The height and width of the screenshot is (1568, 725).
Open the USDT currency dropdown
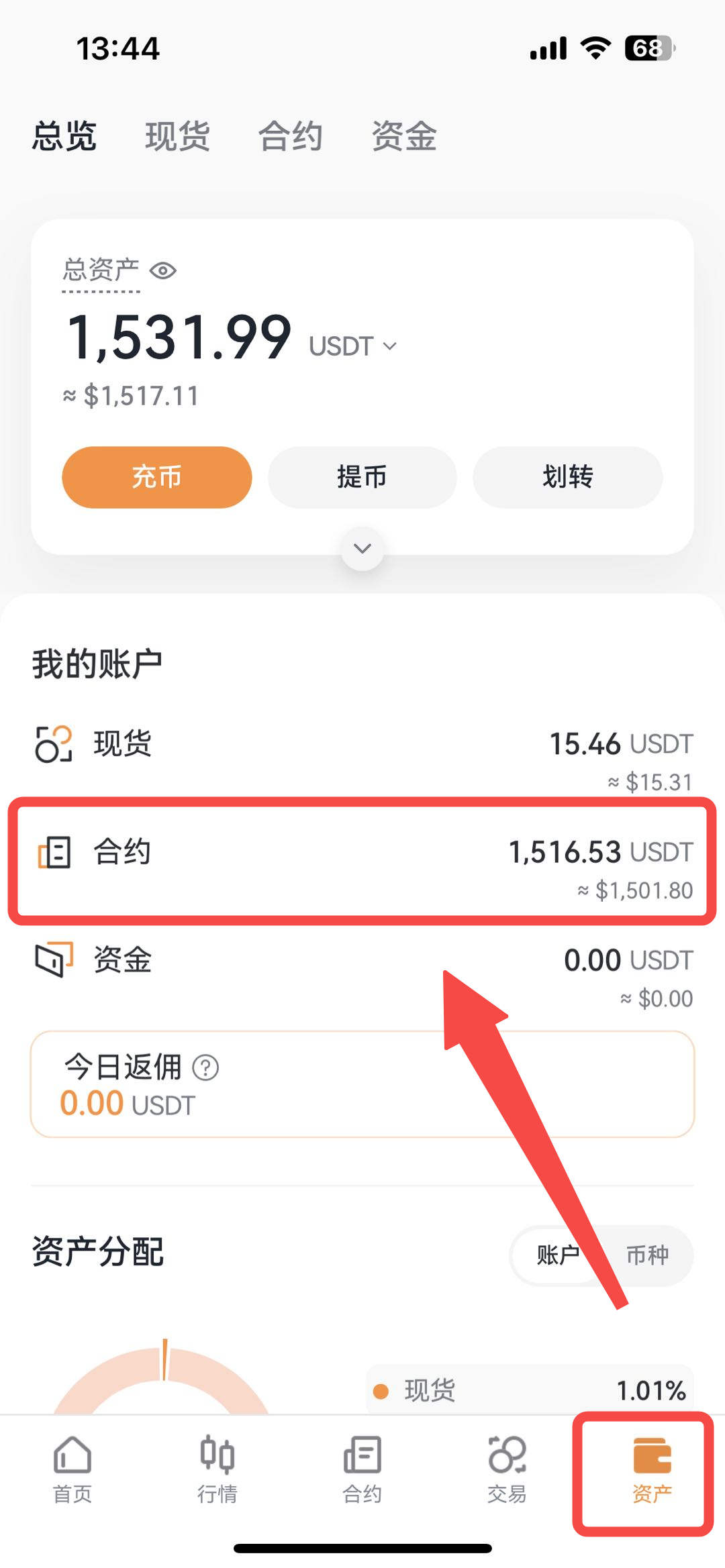click(353, 346)
